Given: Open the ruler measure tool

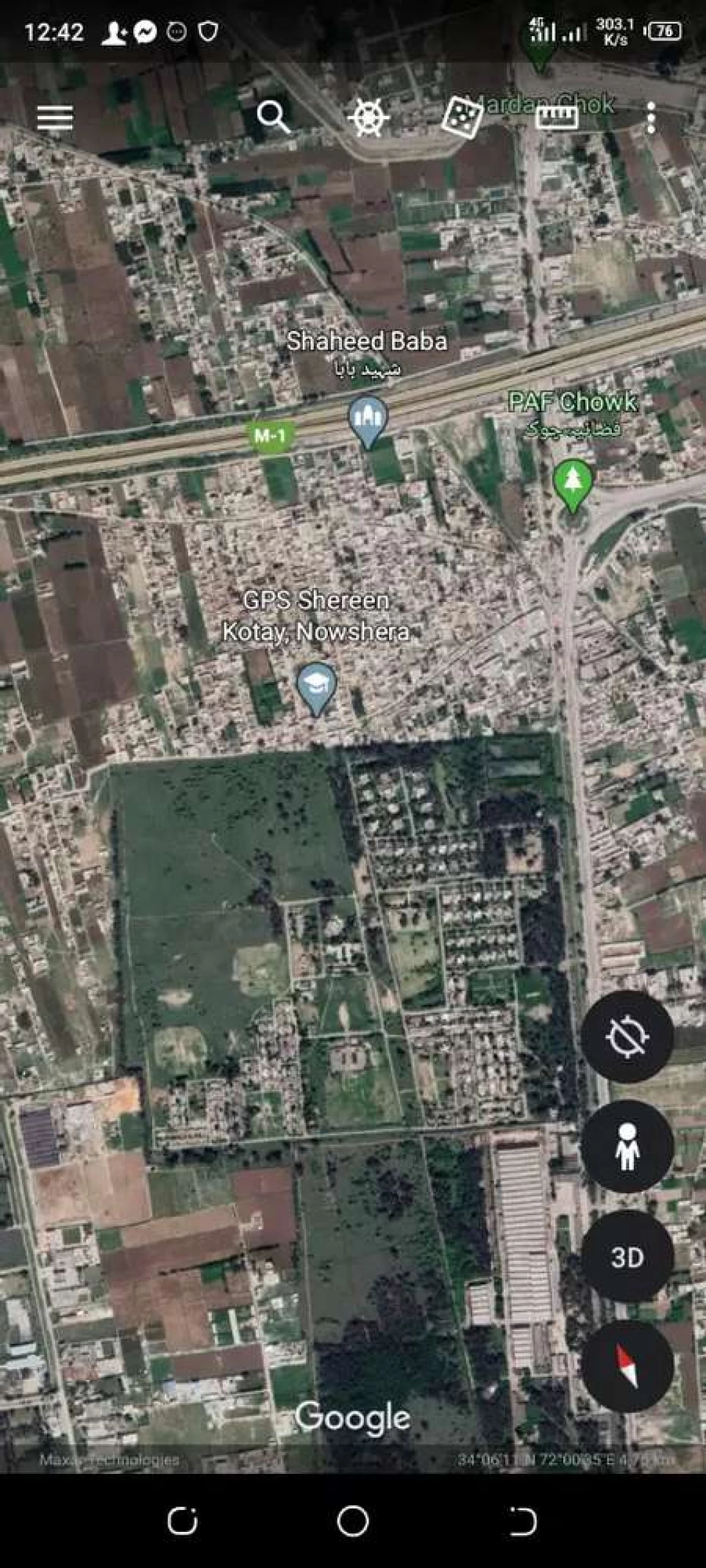Looking at the screenshot, I should (x=556, y=117).
